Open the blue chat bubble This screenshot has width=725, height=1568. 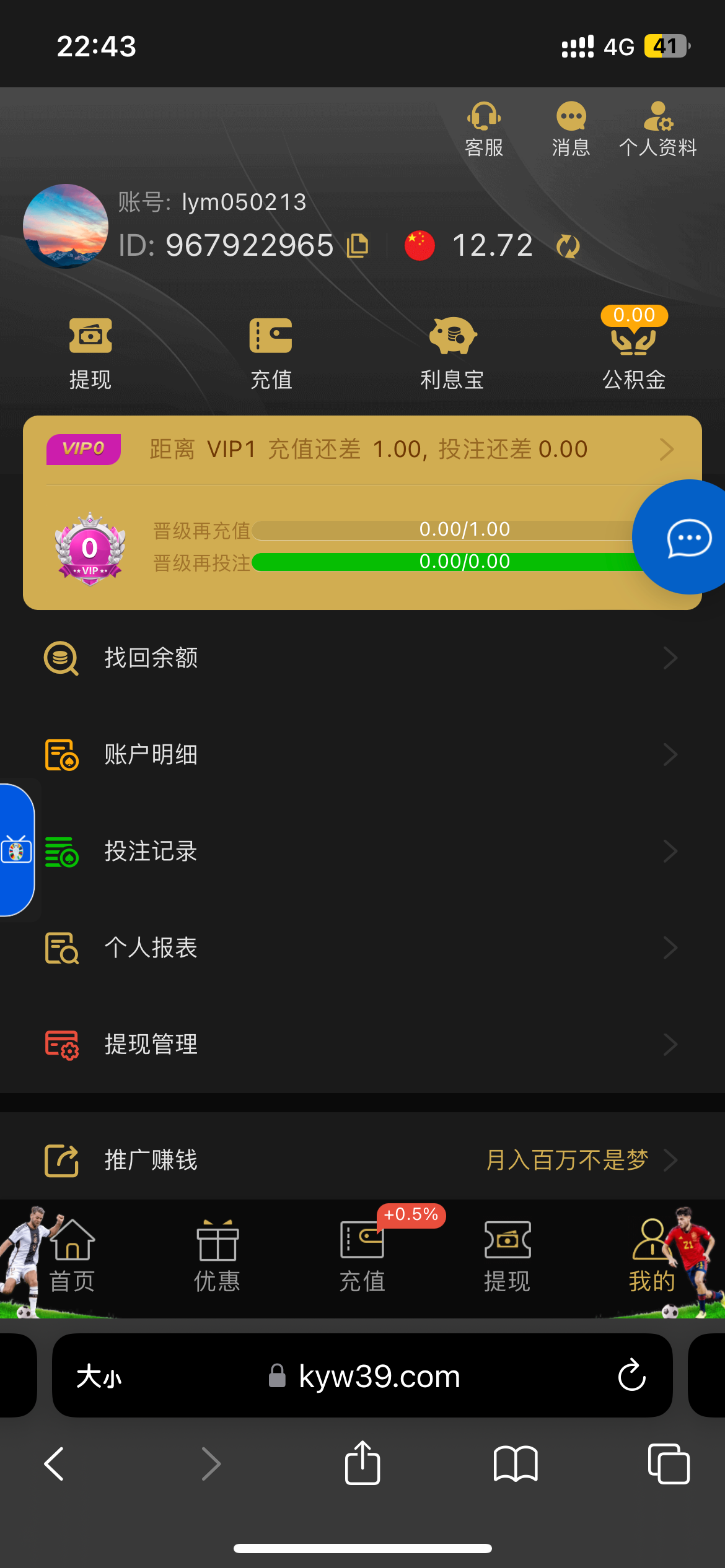[688, 538]
